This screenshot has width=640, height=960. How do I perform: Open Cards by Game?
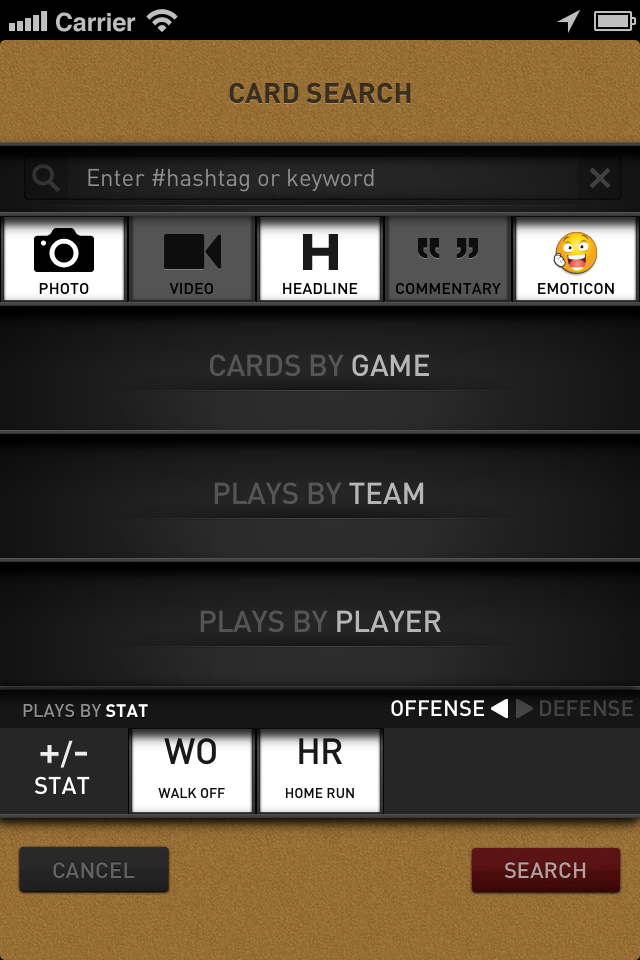tap(320, 367)
